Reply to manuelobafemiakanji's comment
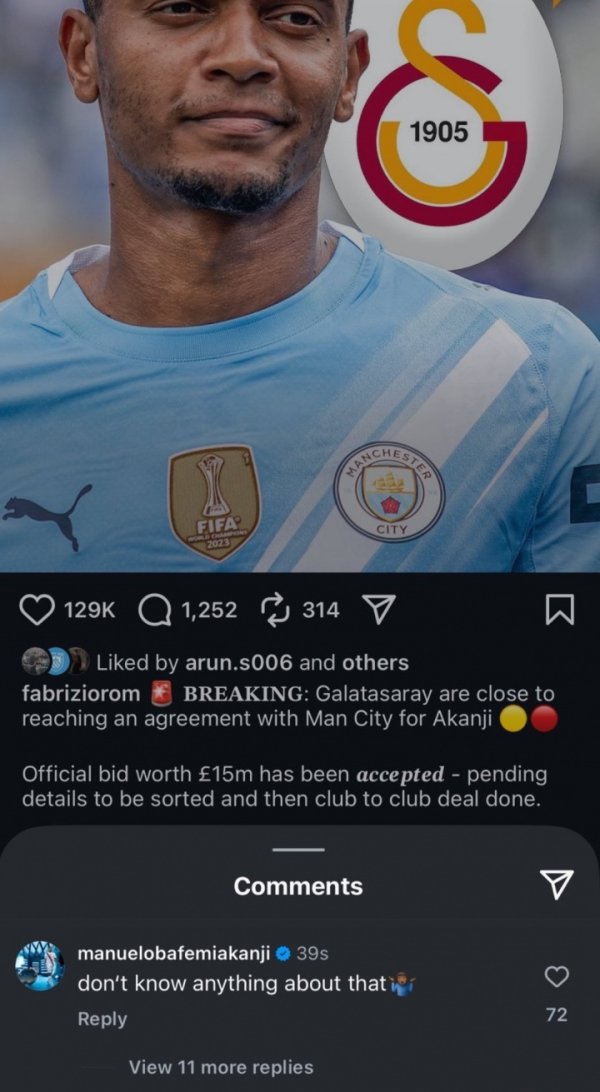Image resolution: width=600 pixels, height=1092 pixels. (x=102, y=1019)
